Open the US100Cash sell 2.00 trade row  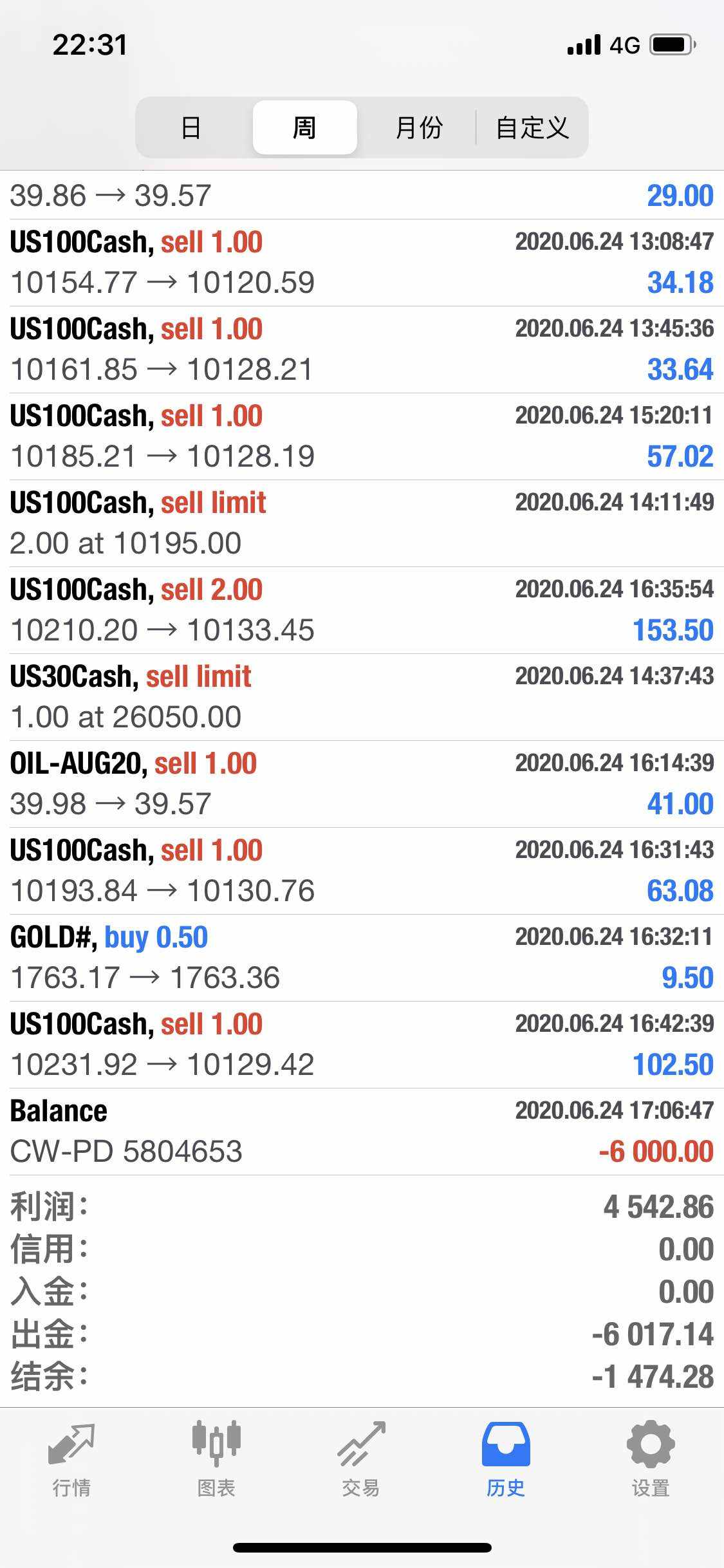(x=362, y=610)
